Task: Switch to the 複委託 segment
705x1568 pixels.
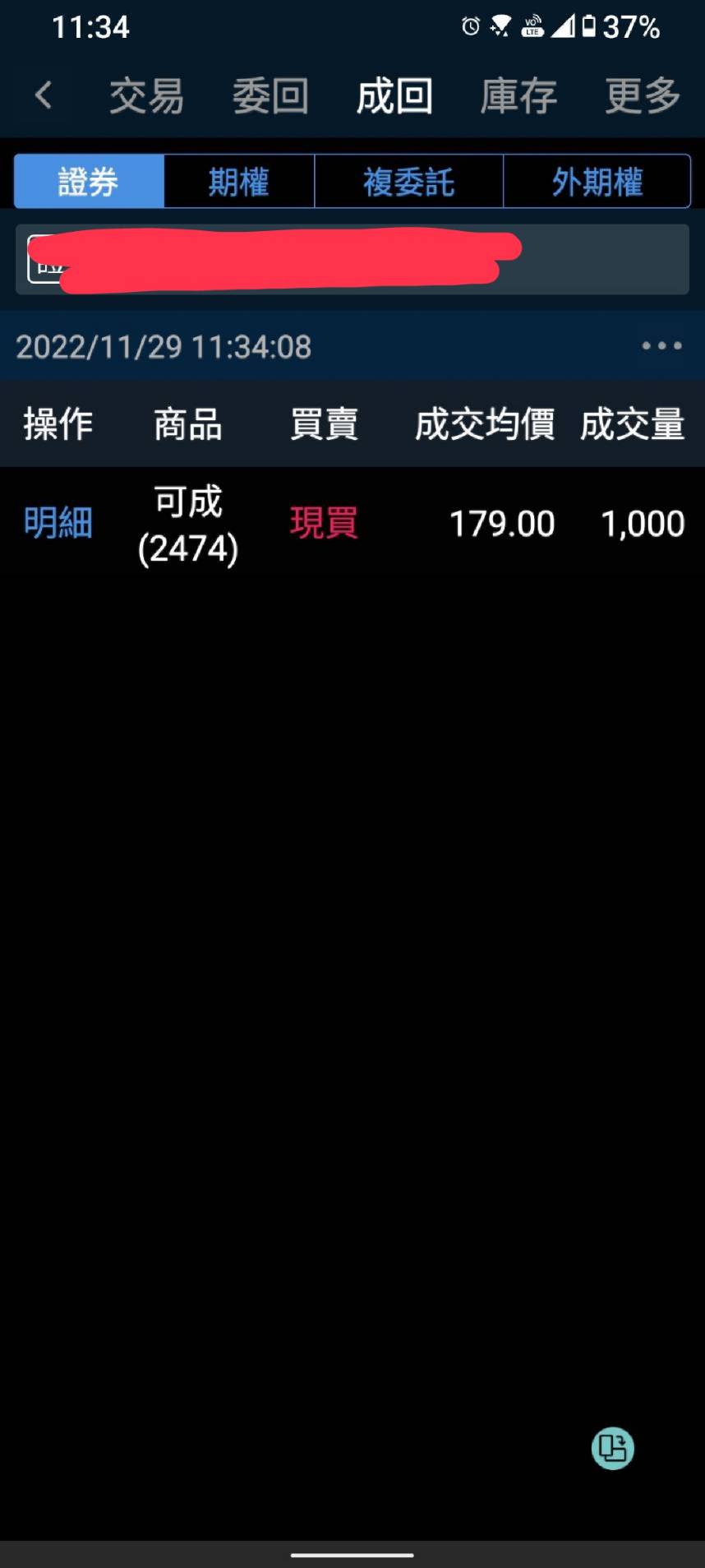Action: [408, 181]
